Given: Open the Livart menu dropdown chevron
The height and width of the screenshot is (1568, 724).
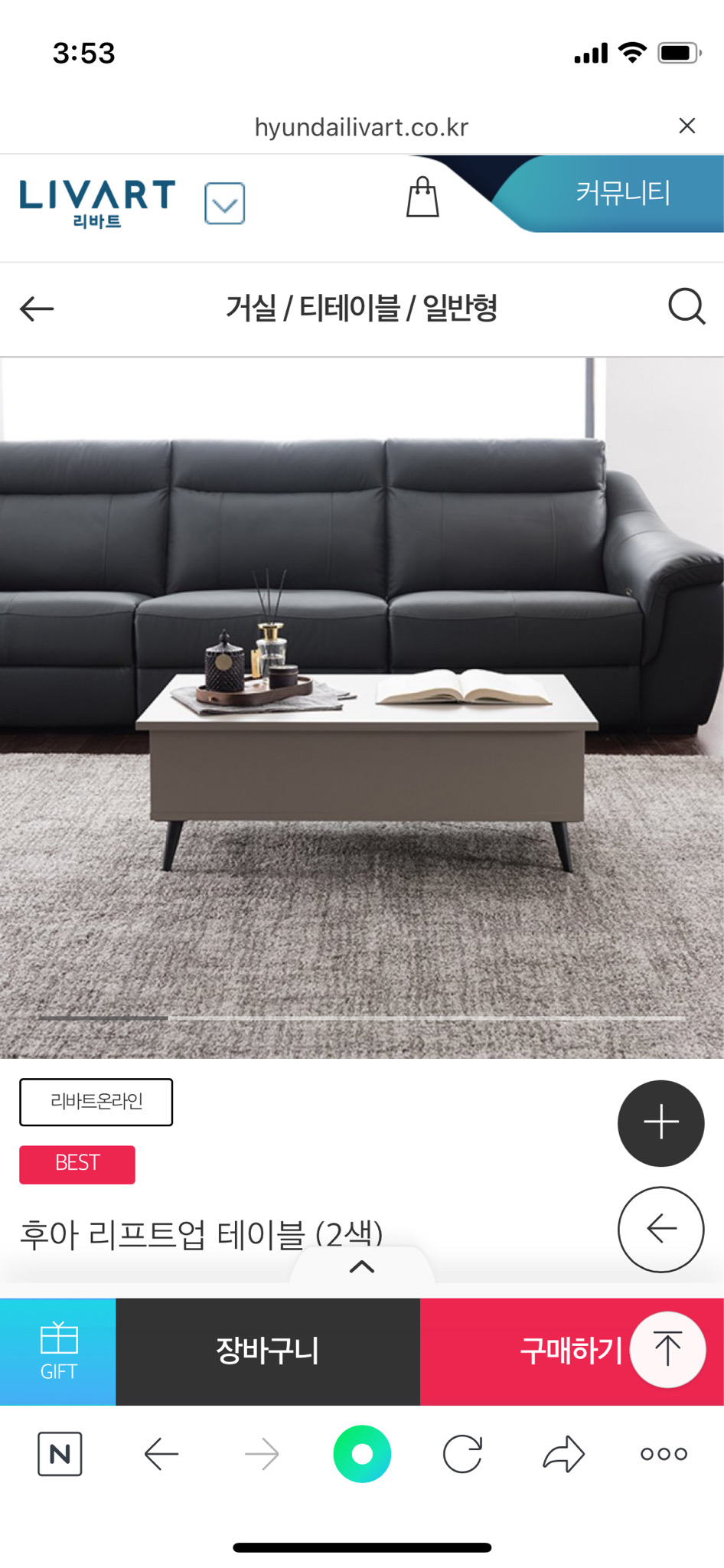Looking at the screenshot, I should tap(224, 204).
